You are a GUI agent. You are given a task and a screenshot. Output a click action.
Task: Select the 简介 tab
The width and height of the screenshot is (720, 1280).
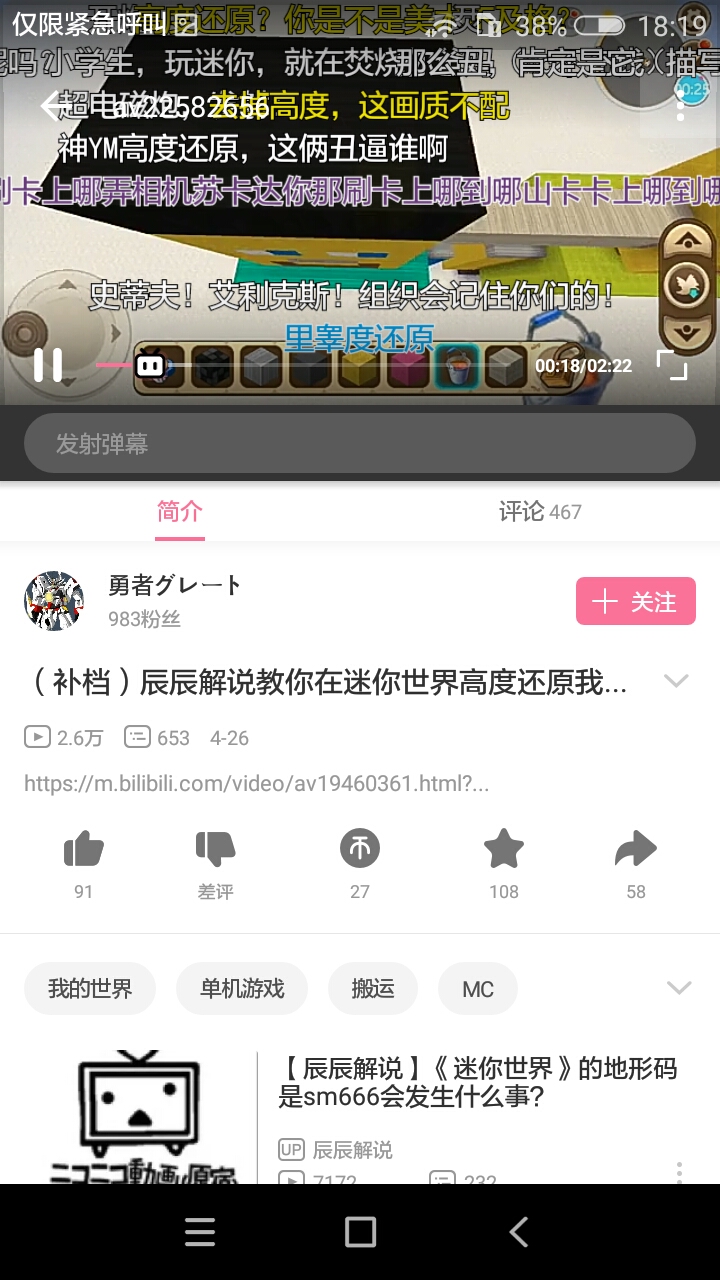[180, 512]
